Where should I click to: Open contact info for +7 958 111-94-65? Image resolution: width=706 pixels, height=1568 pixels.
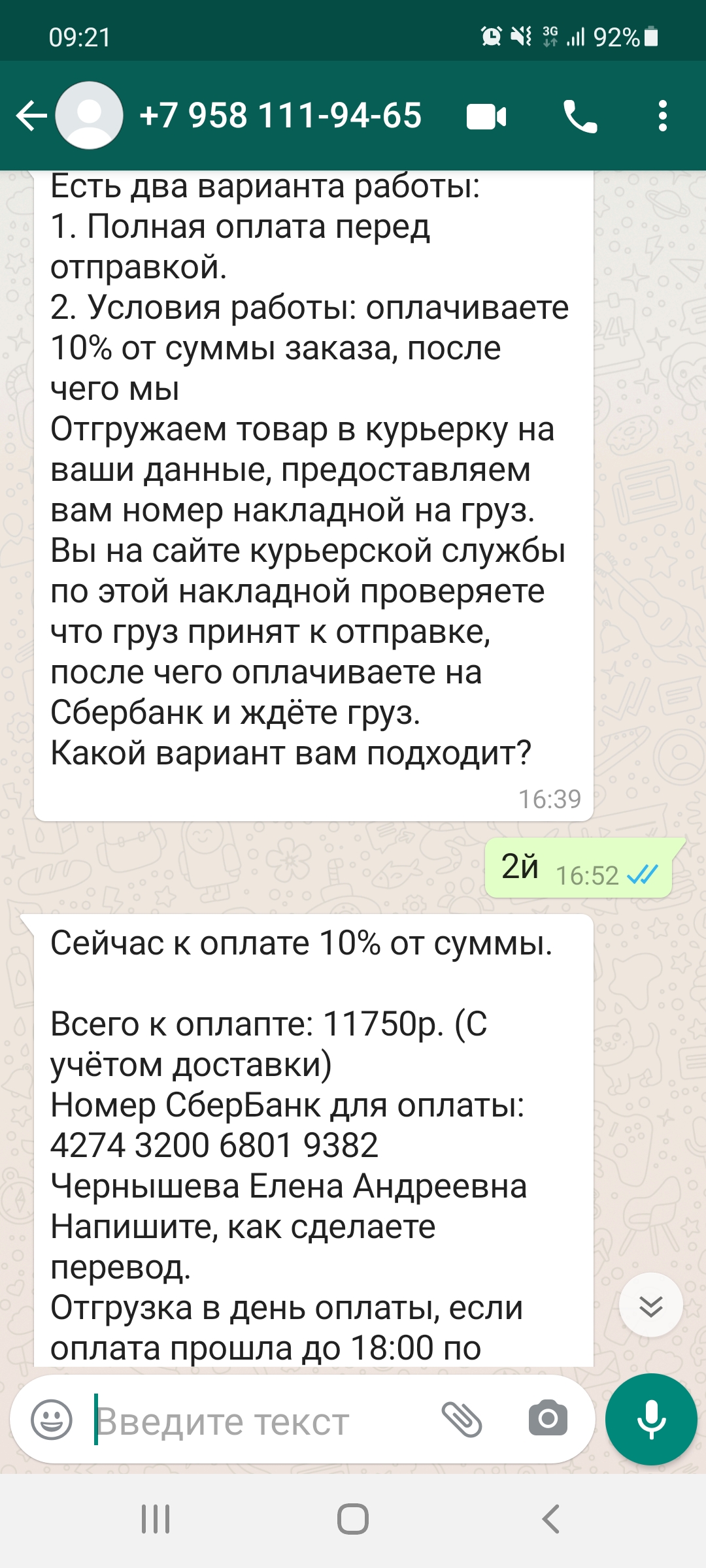click(x=281, y=116)
